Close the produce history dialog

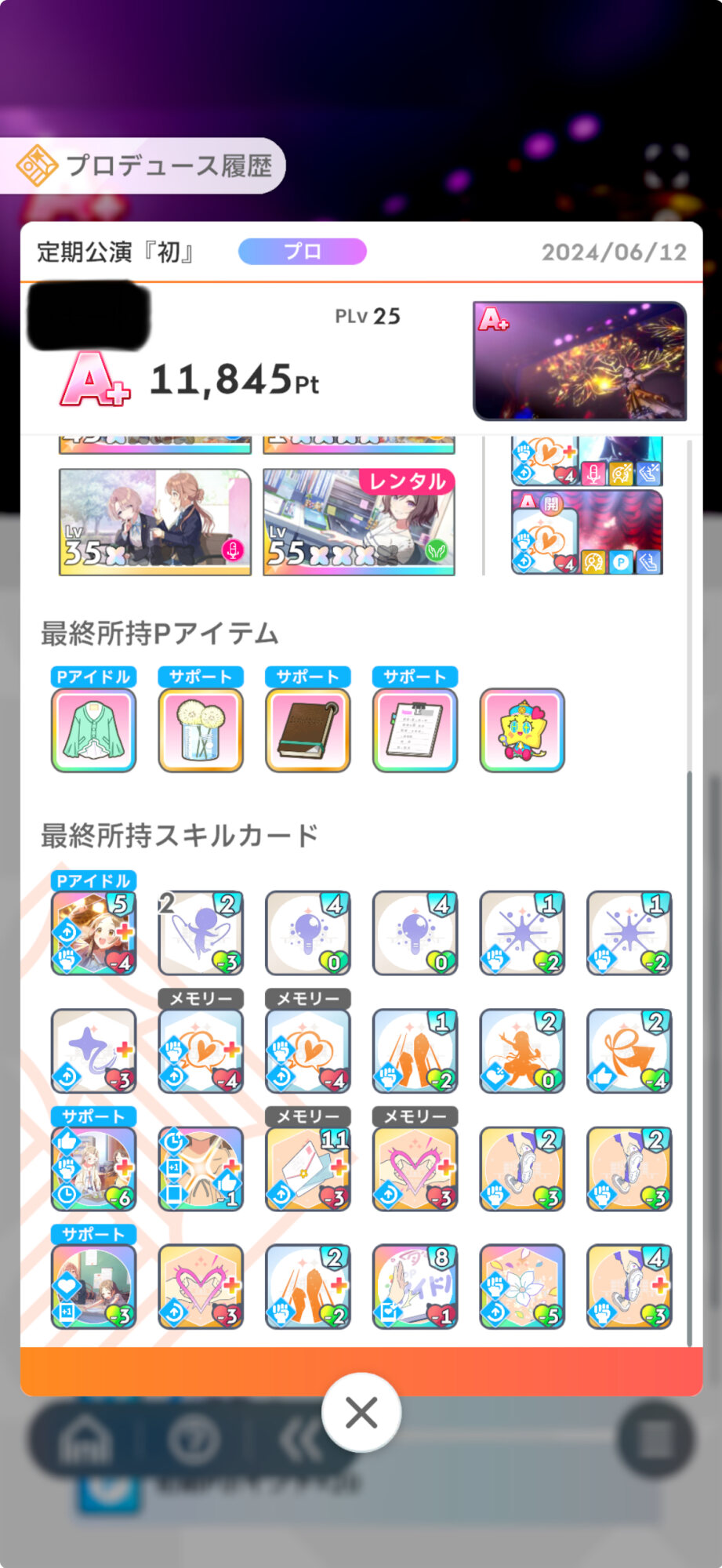[x=361, y=1412]
